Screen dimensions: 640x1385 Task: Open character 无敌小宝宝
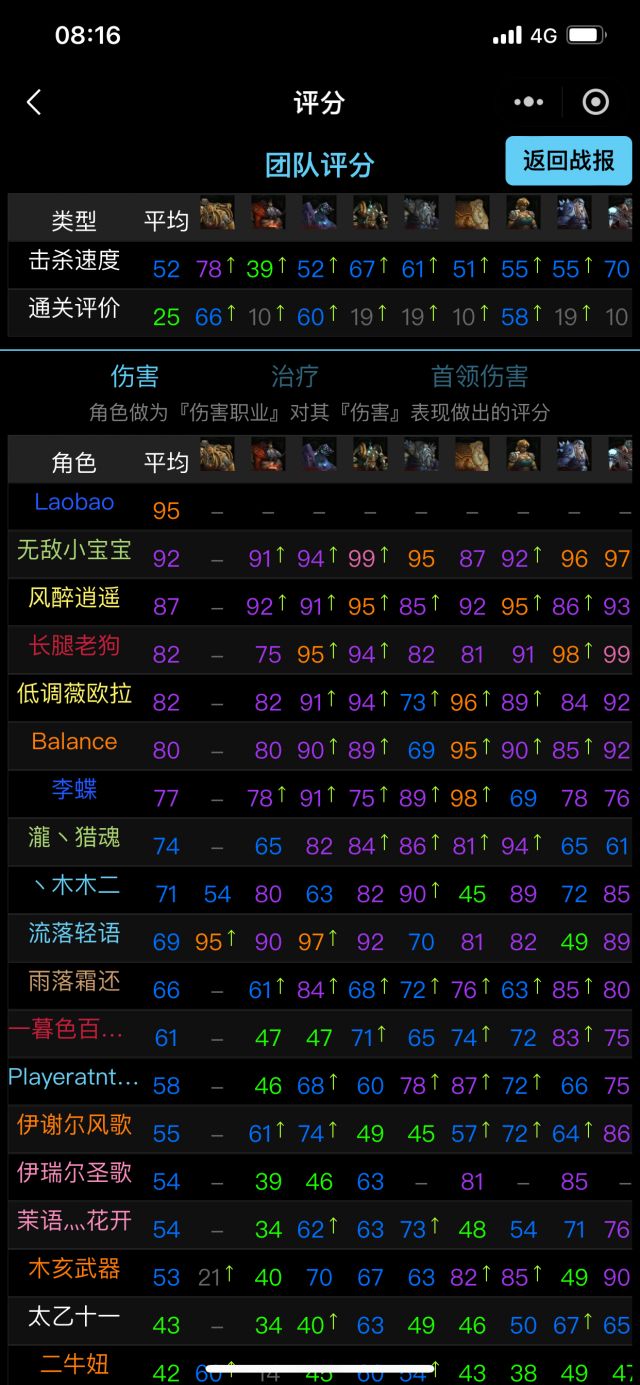(74, 550)
